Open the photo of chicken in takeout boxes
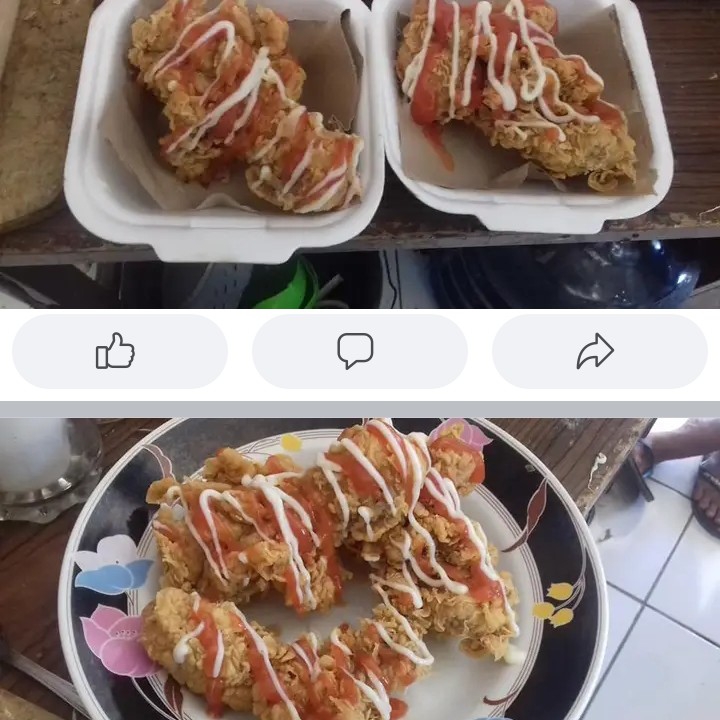Screen dimensions: 720x720 click(360, 140)
